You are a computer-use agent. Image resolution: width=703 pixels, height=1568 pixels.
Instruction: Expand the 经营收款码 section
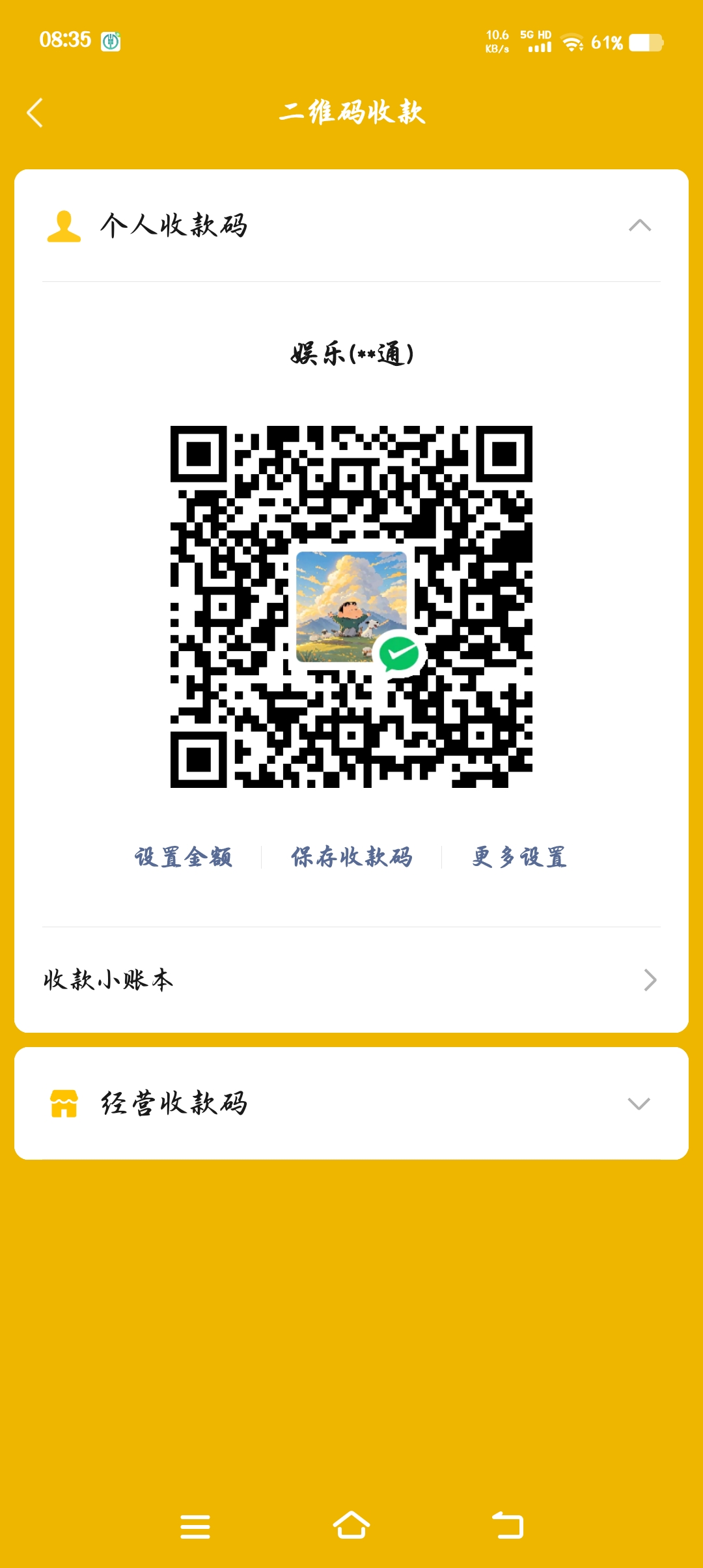point(638,1103)
